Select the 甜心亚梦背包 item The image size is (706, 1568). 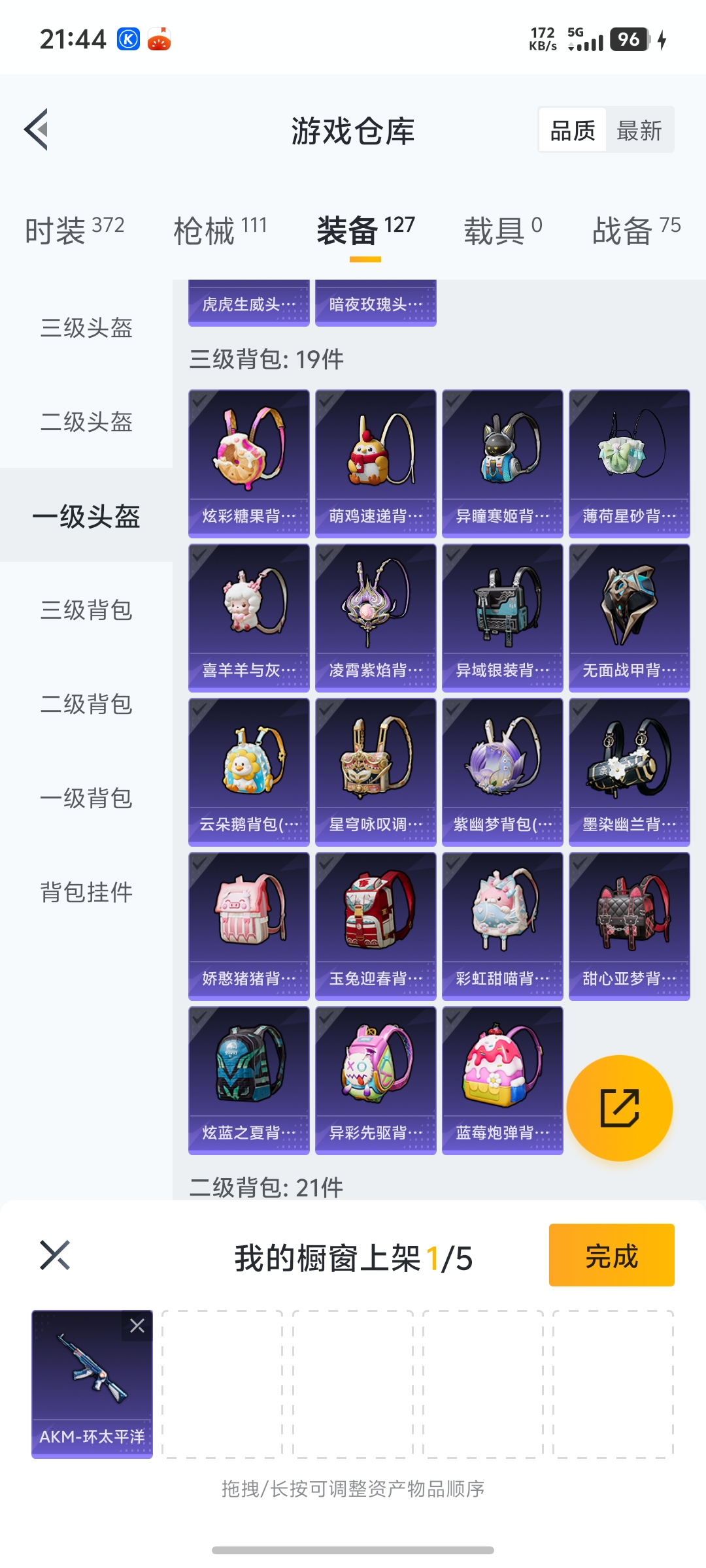tap(630, 926)
